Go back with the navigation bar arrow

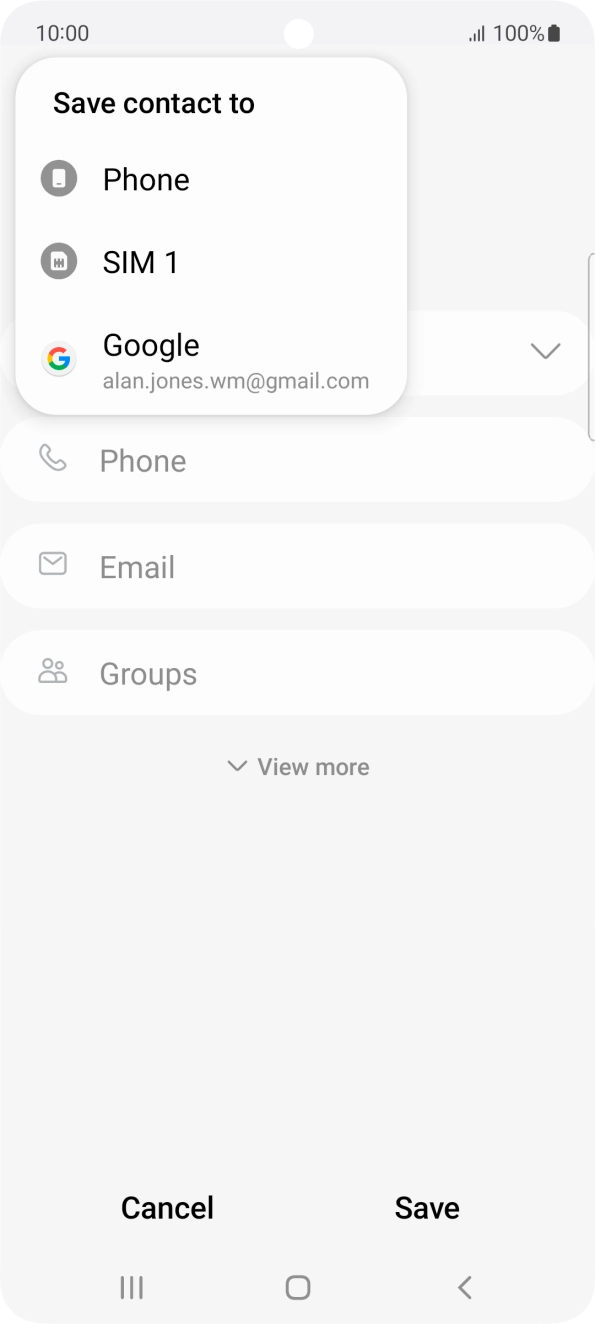[x=464, y=1287]
